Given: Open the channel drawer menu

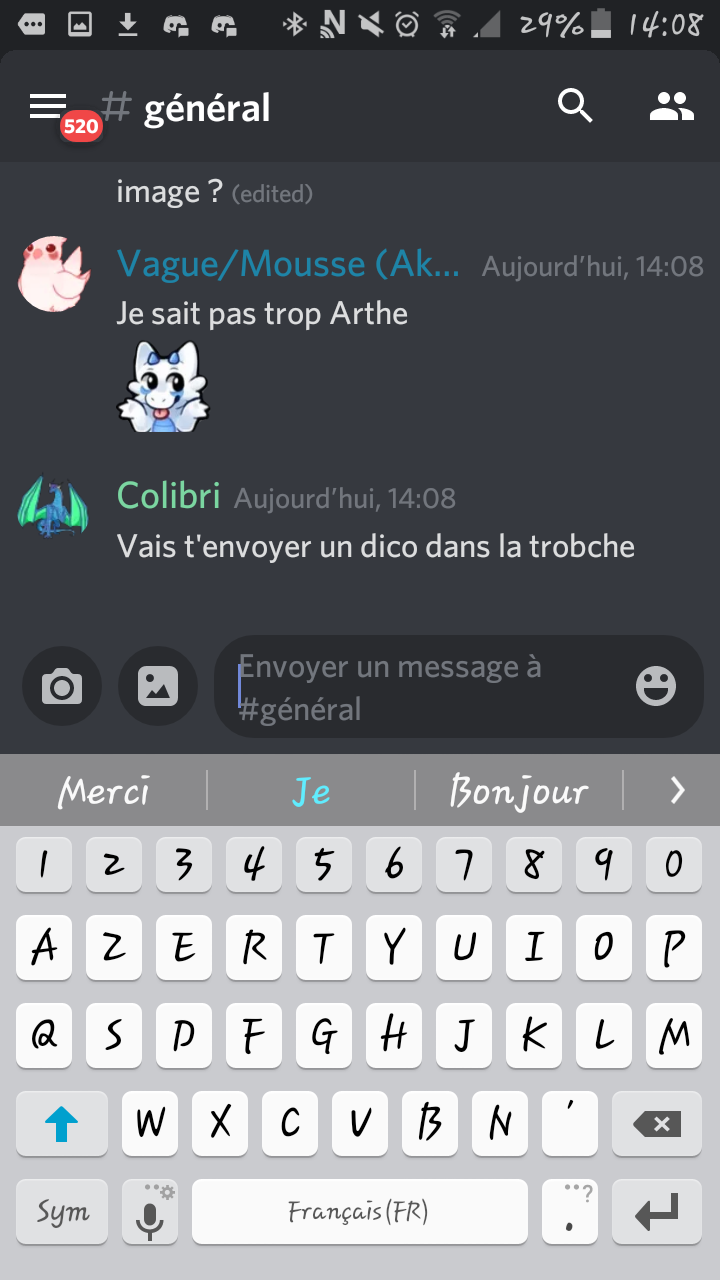Looking at the screenshot, I should point(48,106).
